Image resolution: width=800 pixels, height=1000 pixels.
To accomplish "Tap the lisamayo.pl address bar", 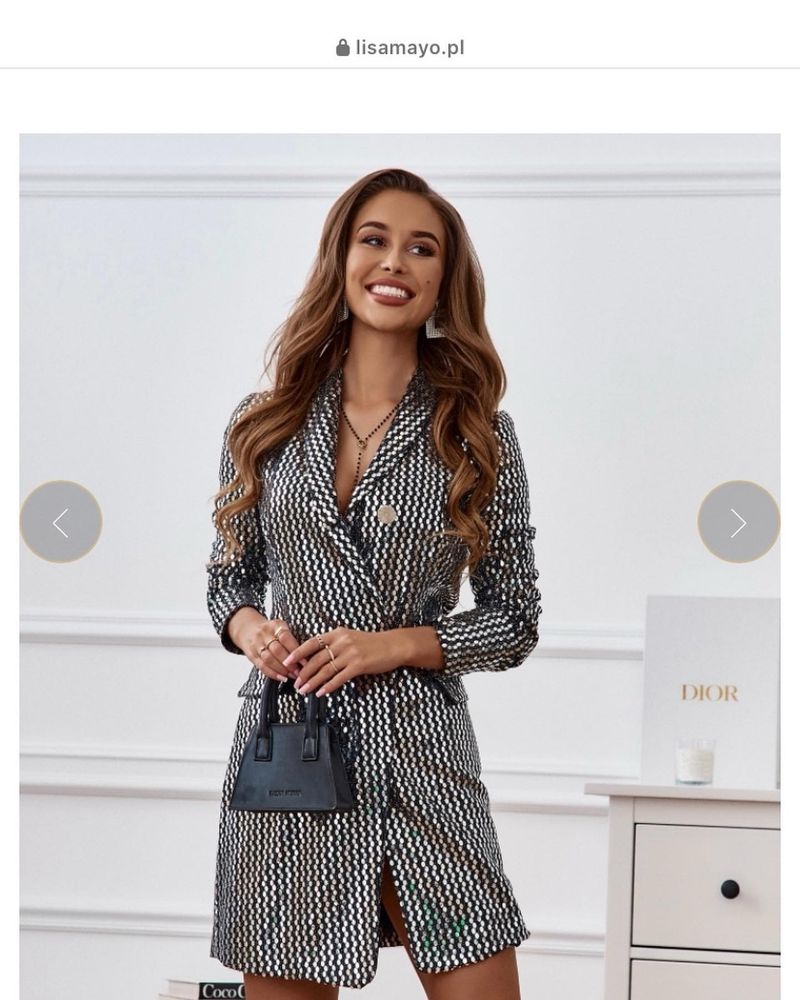I will [x=400, y=47].
